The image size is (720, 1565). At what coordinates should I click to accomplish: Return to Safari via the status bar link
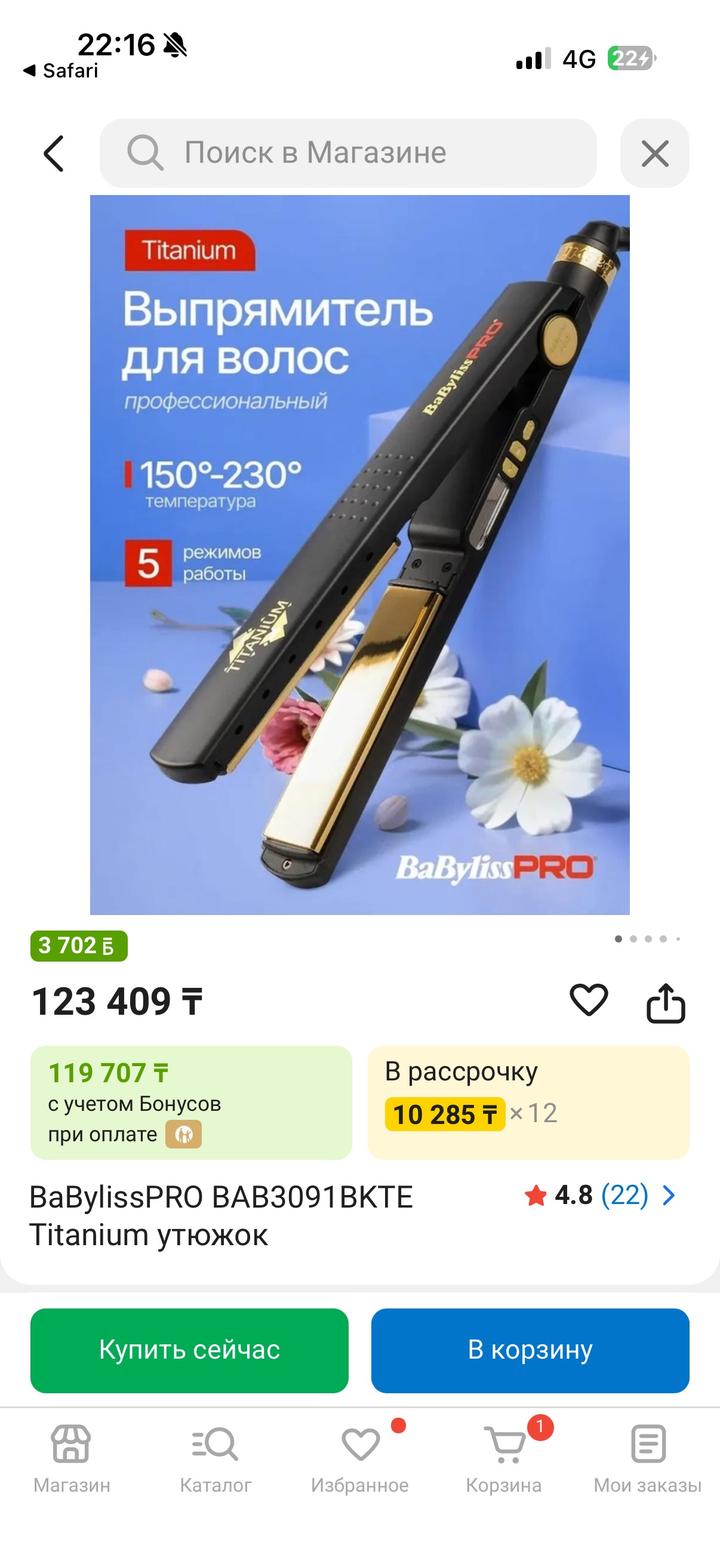[60, 71]
